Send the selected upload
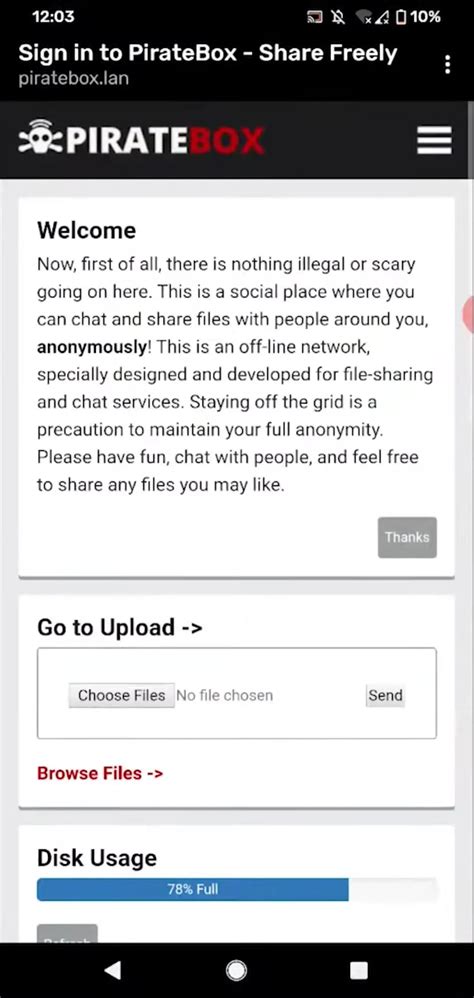 point(385,695)
